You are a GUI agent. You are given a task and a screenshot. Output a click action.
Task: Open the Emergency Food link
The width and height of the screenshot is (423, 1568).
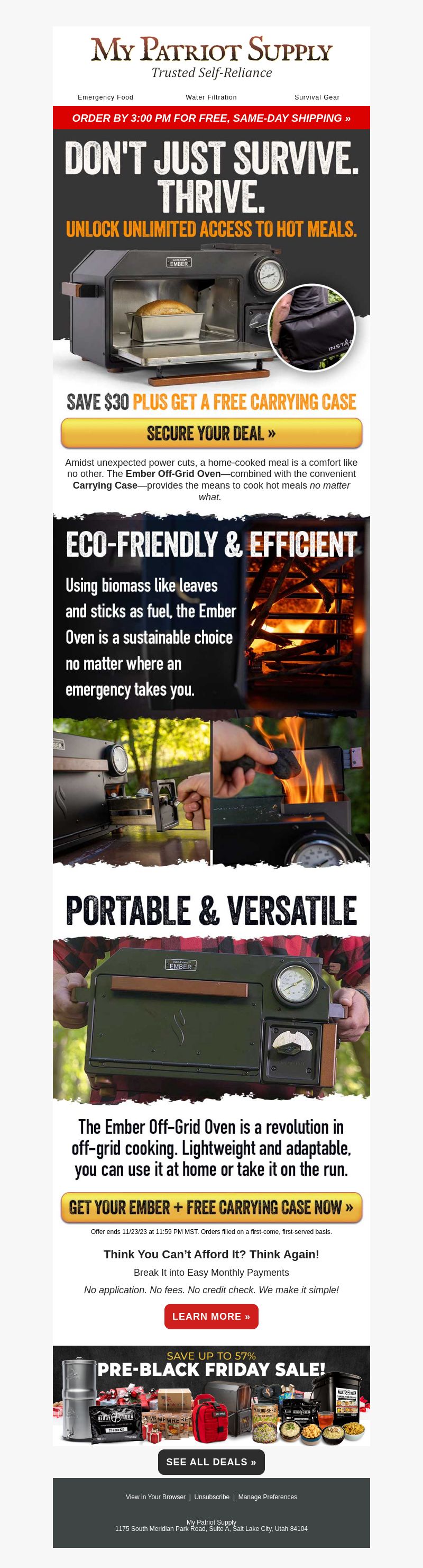pos(105,97)
